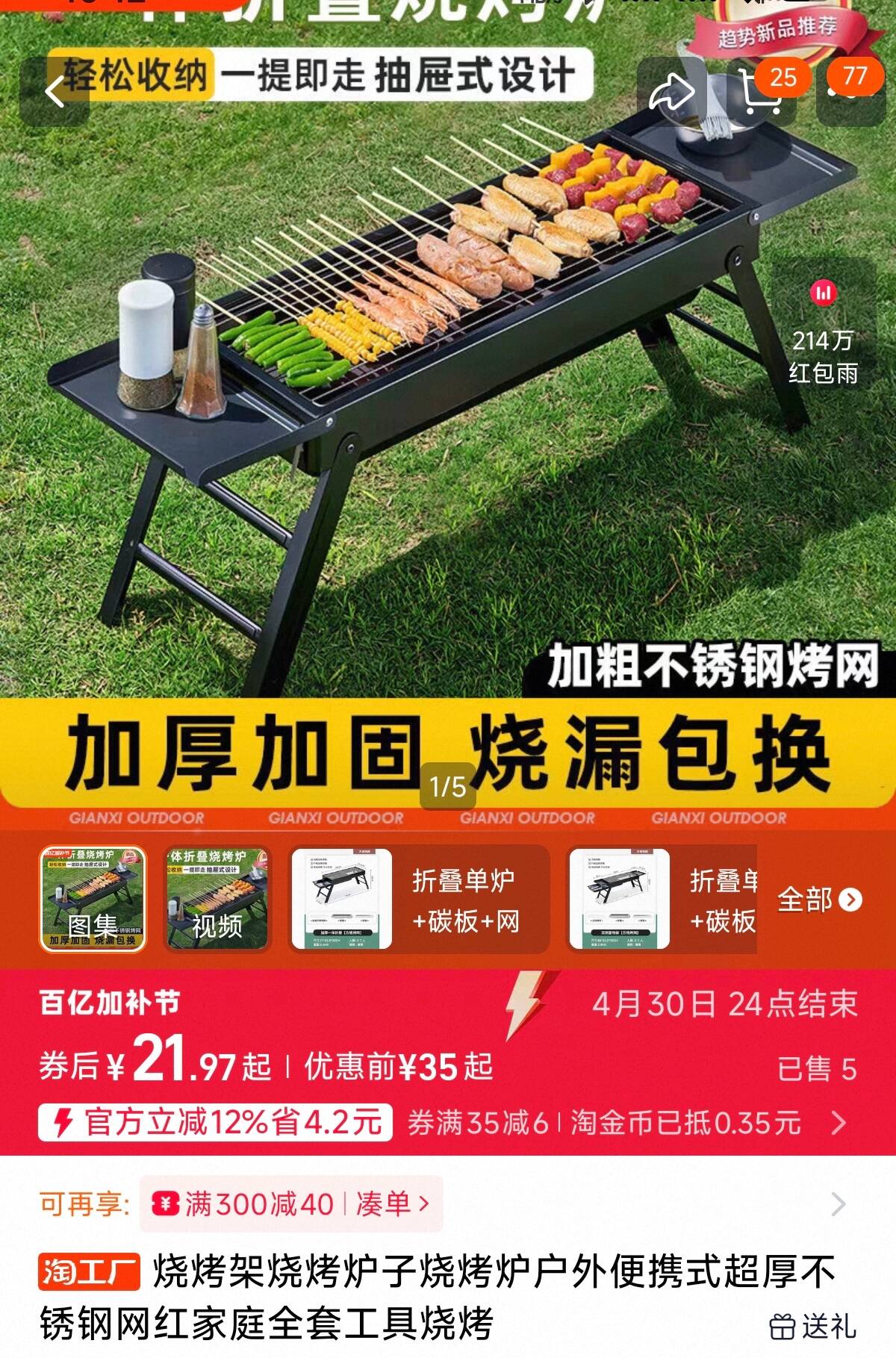
Task: Go back using the back arrow
Action: point(55,93)
